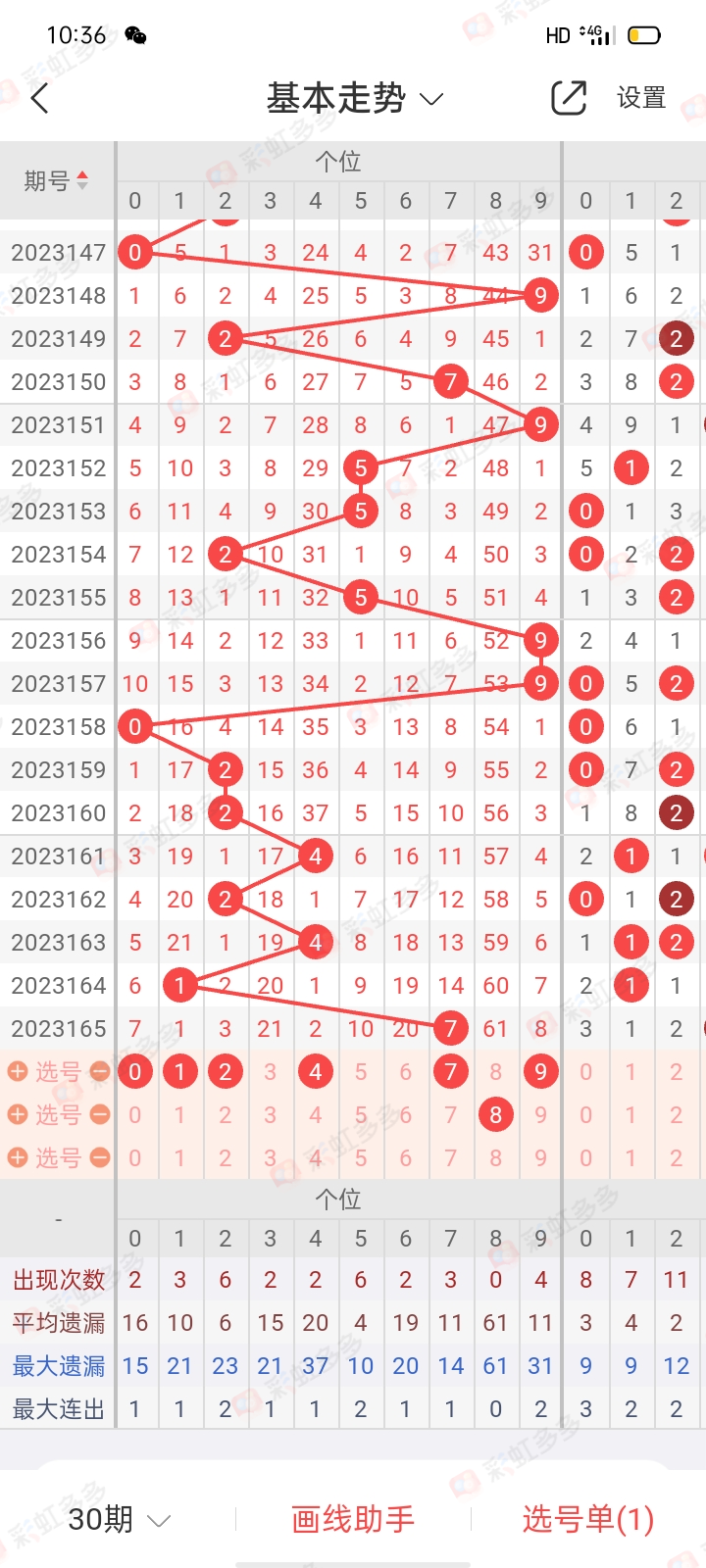Unpick the highlighted 4 in the 选号 row
706x1568 pixels.
pyautogui.click(x=316, y=1072)
